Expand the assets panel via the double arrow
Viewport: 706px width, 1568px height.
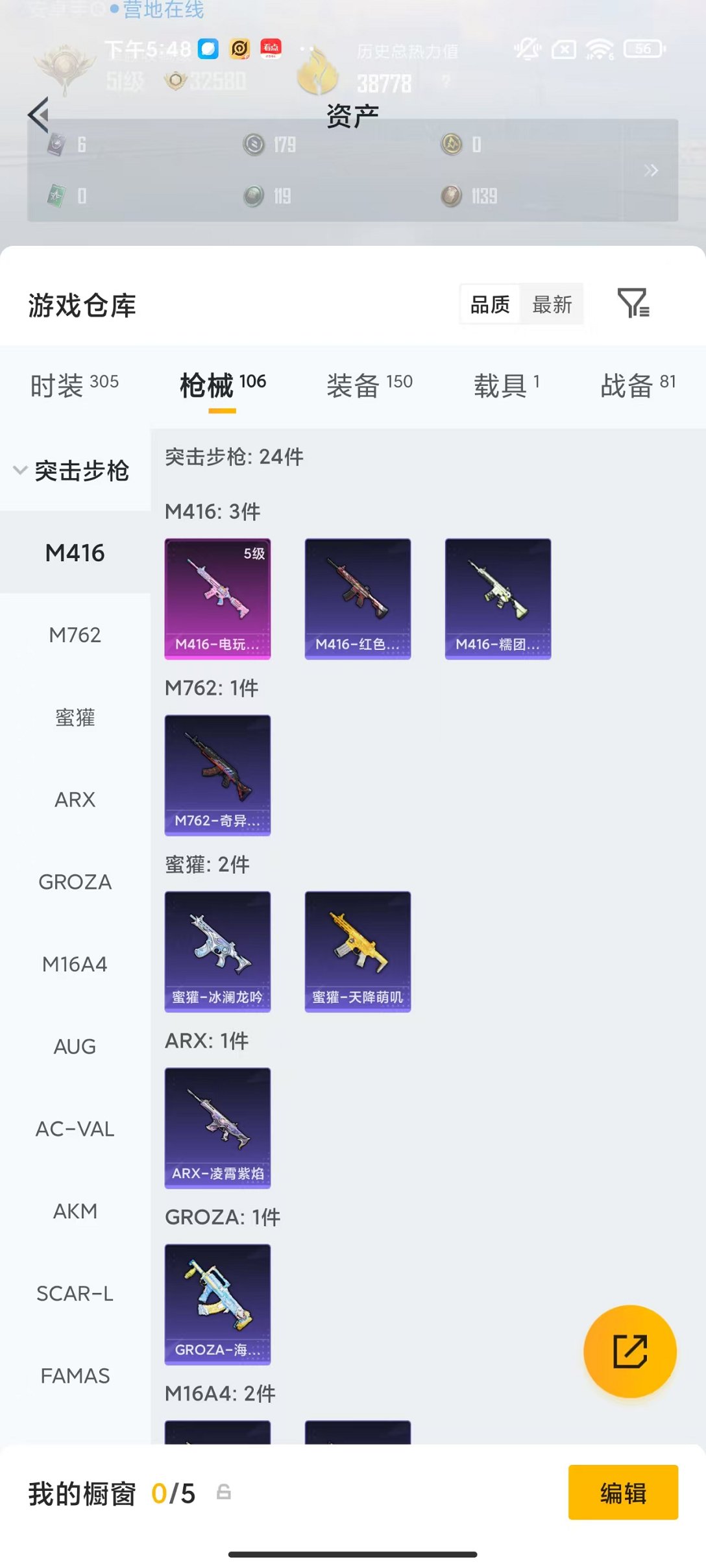pyautogui.click(x=651, y=170)
